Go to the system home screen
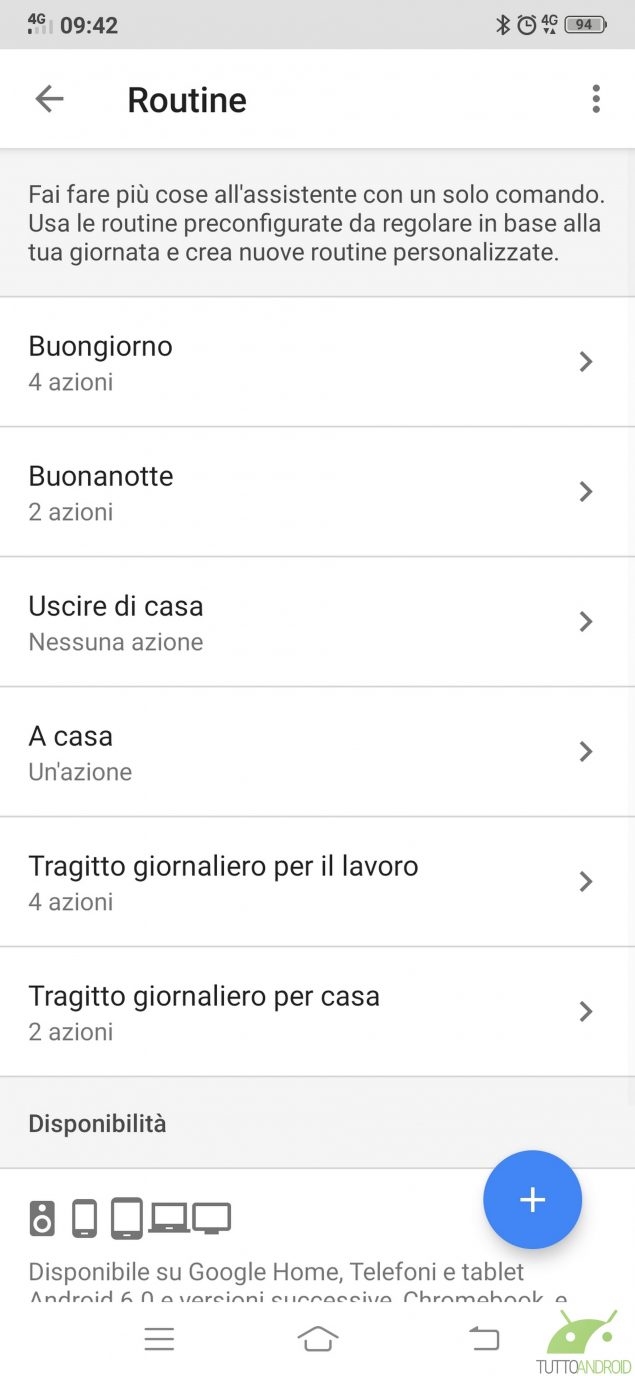The height and width of the screenshot is (1376, 635). (x=317, y=1340)
